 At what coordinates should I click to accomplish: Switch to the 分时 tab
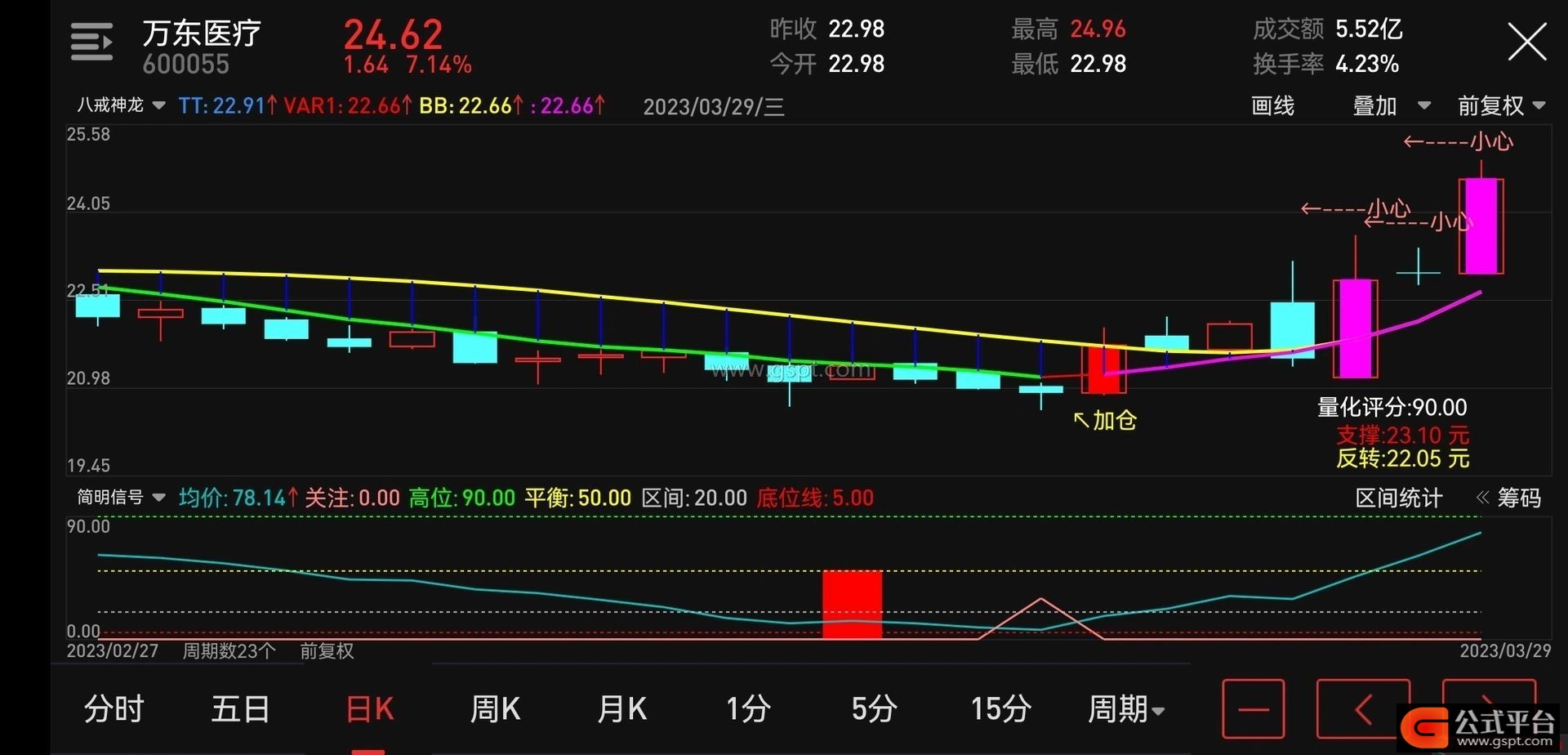coord(114,708)
